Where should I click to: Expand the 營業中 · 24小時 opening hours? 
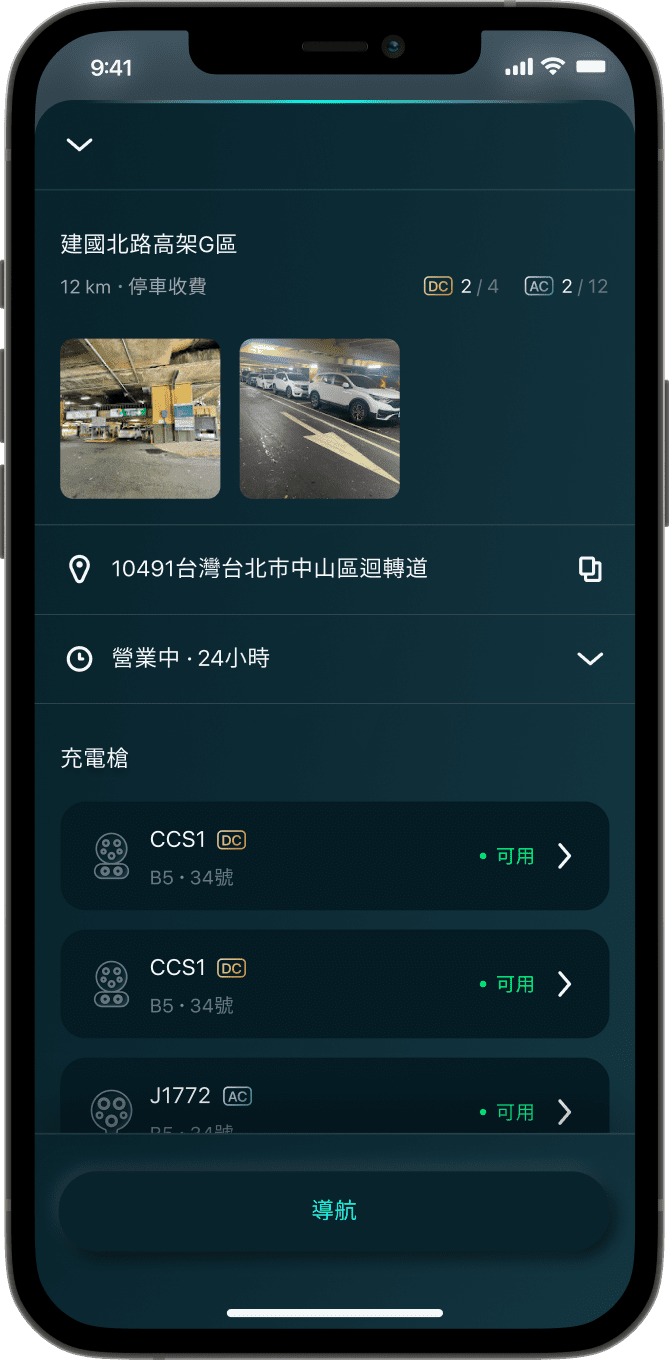[x=590, y=659]
